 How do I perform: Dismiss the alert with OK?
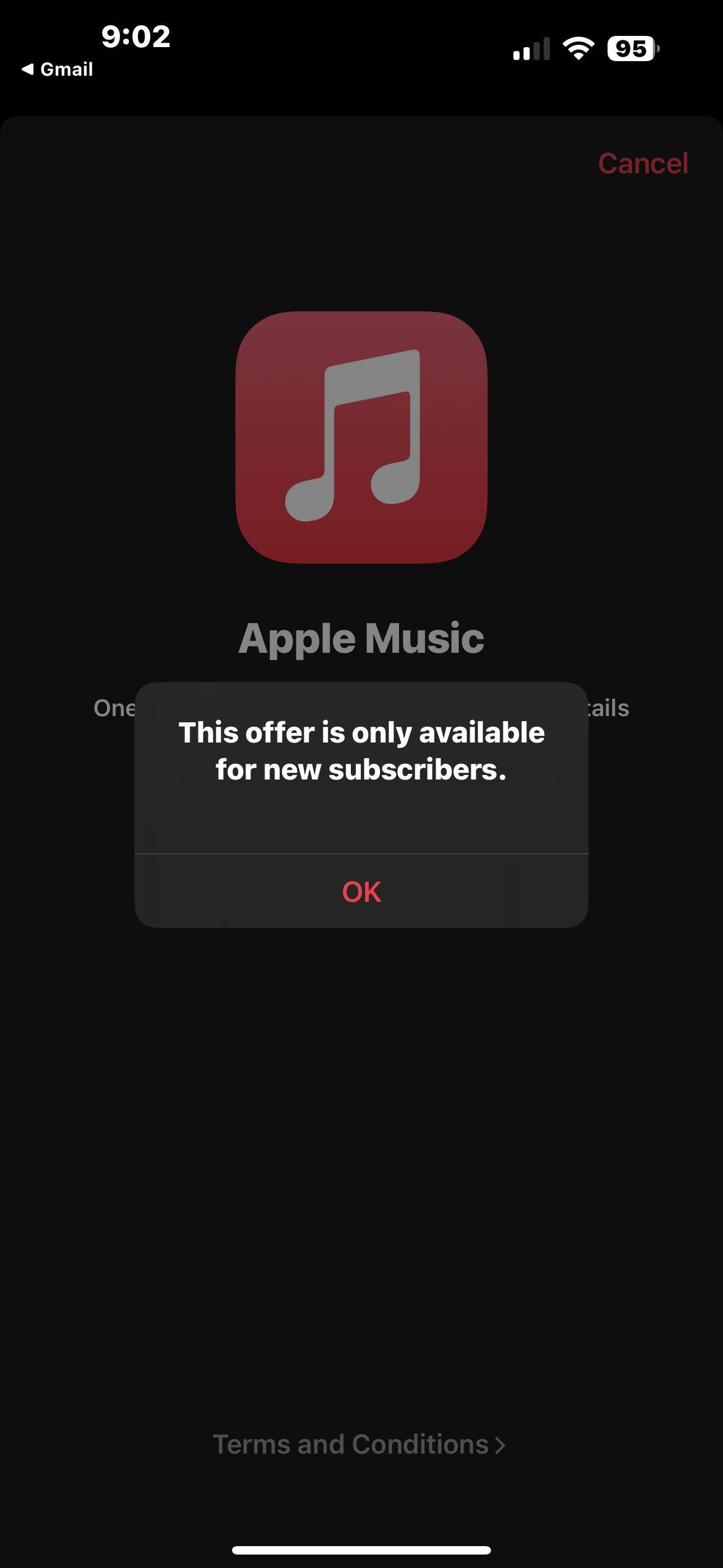[361, 891]
